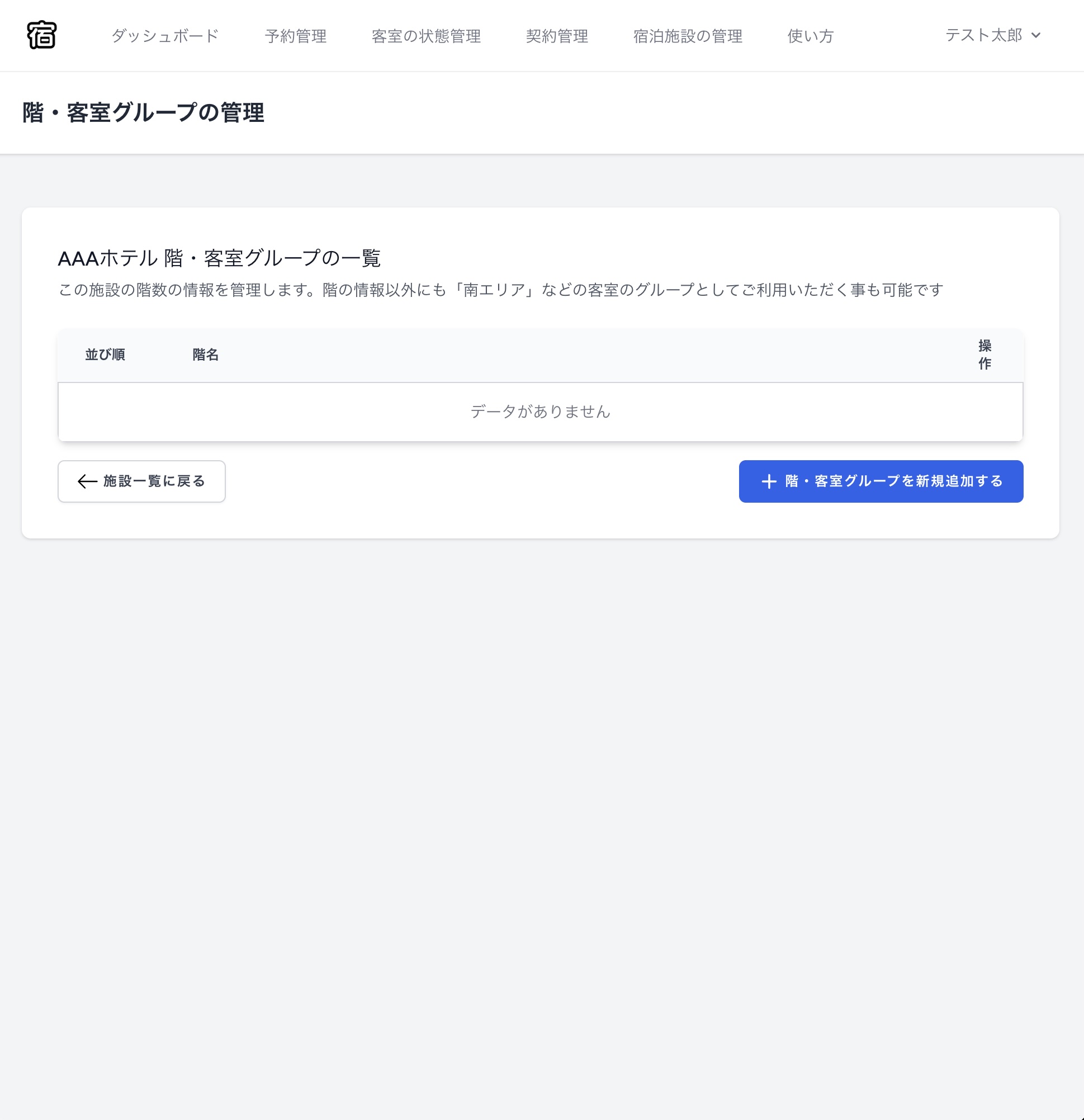Navigate to 客室の状態管理
The width and height of the screenshot is (1084, 1120).
425,35
